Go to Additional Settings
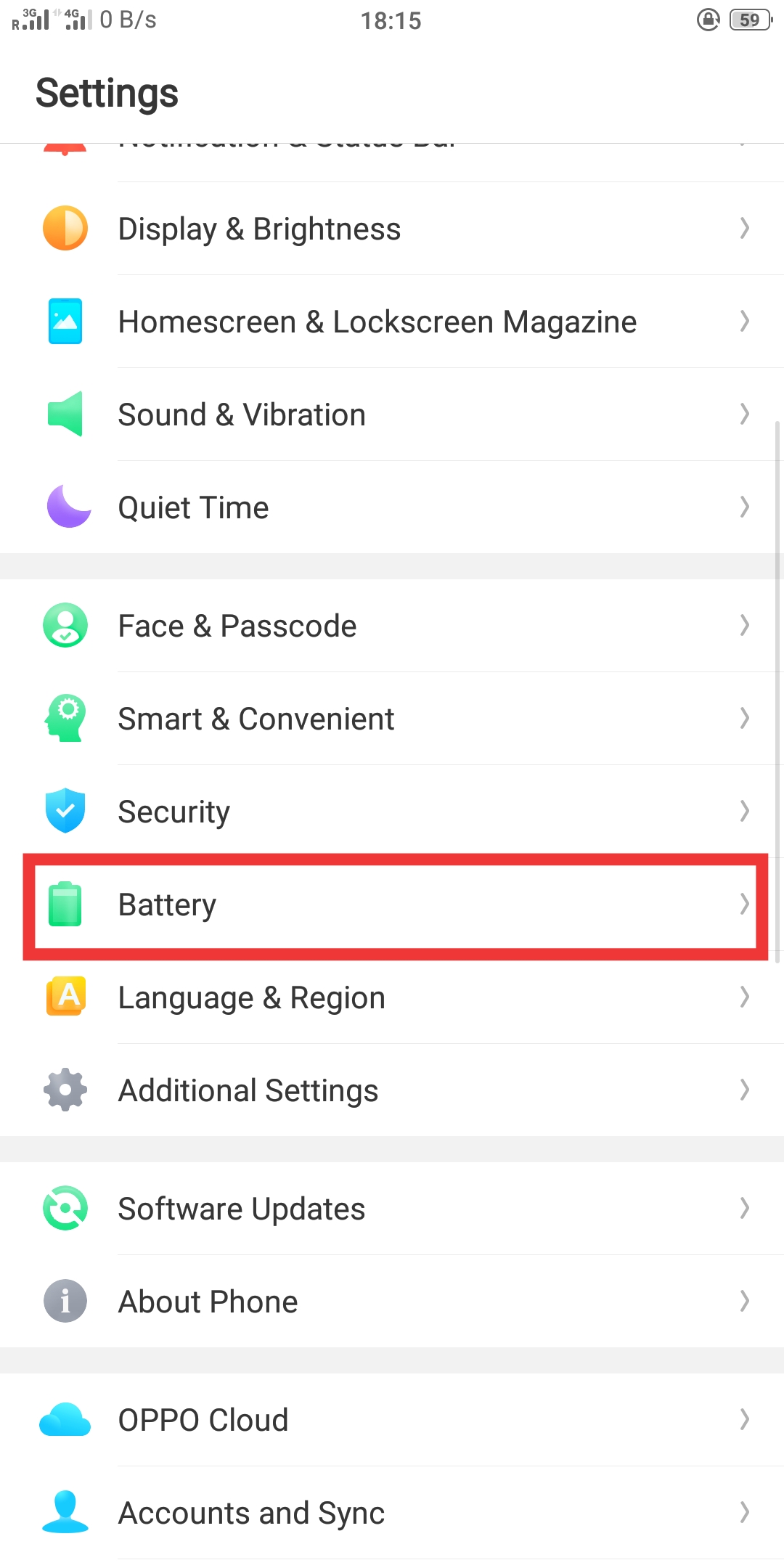Viewport: 784px width, 1568px height. coord(392,1090)
